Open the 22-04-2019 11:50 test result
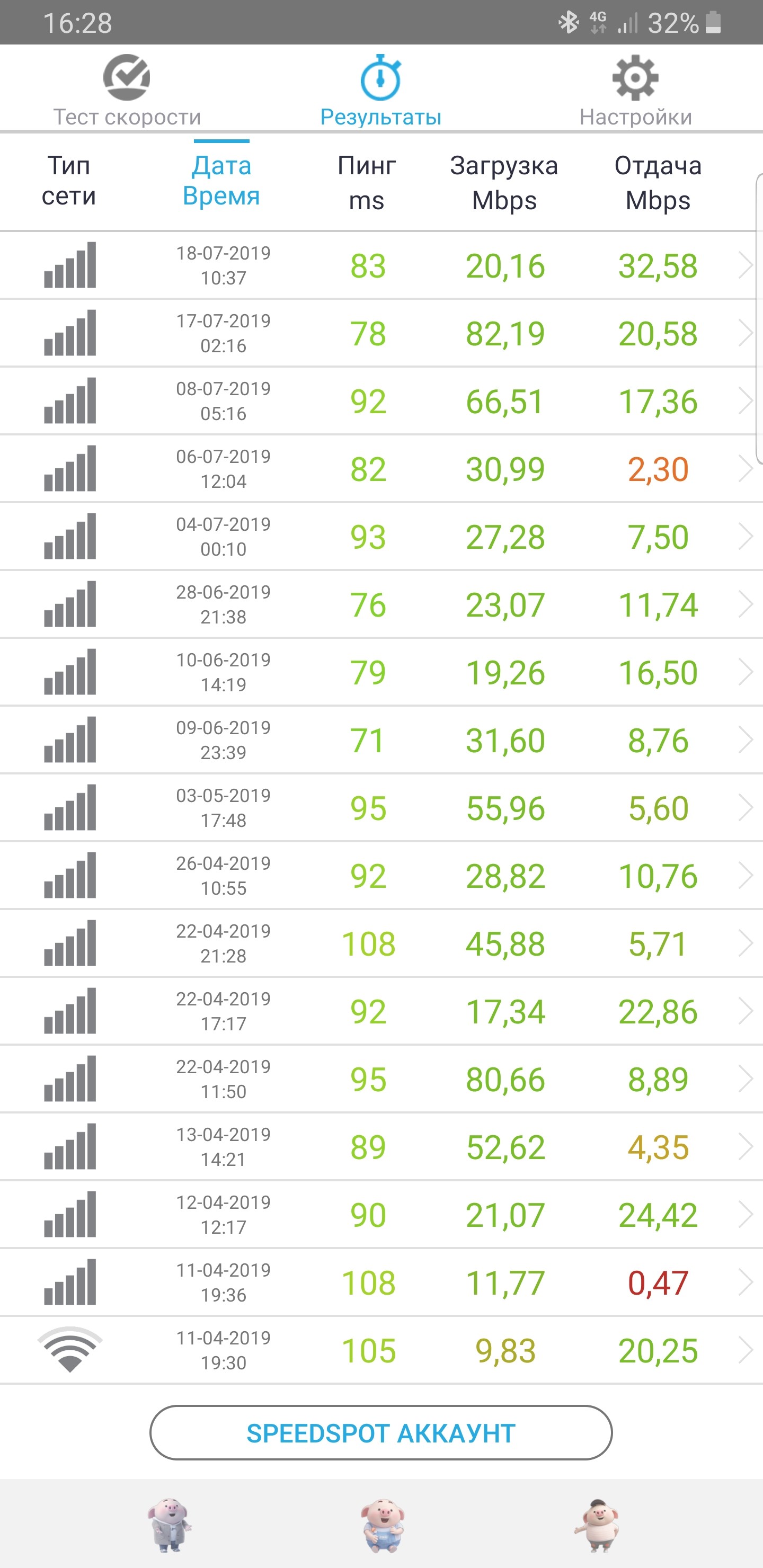Viewport: 763px width, 1568px height. click(x=380, y=1079)
